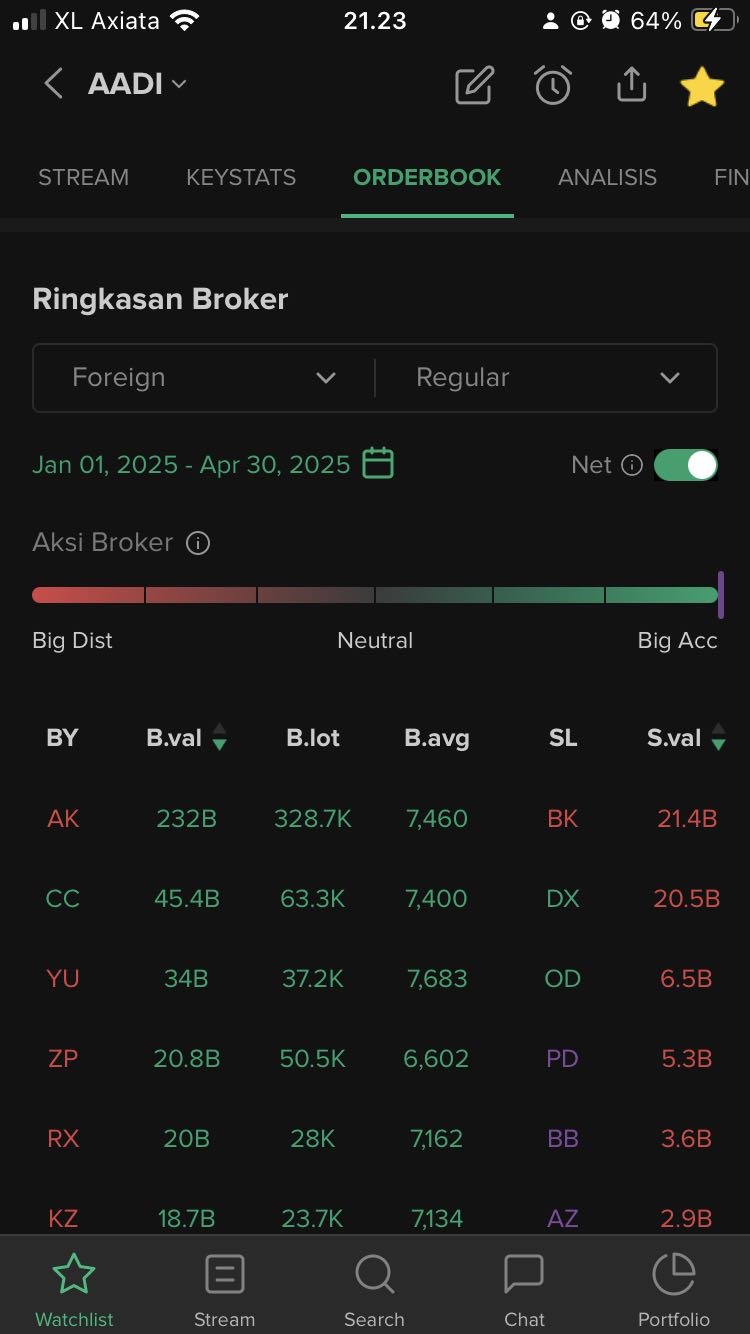The height and width of the screenshot is (1334, 750).
Task: Open Search in bottom navigation
Action: tap(374, 1290)
